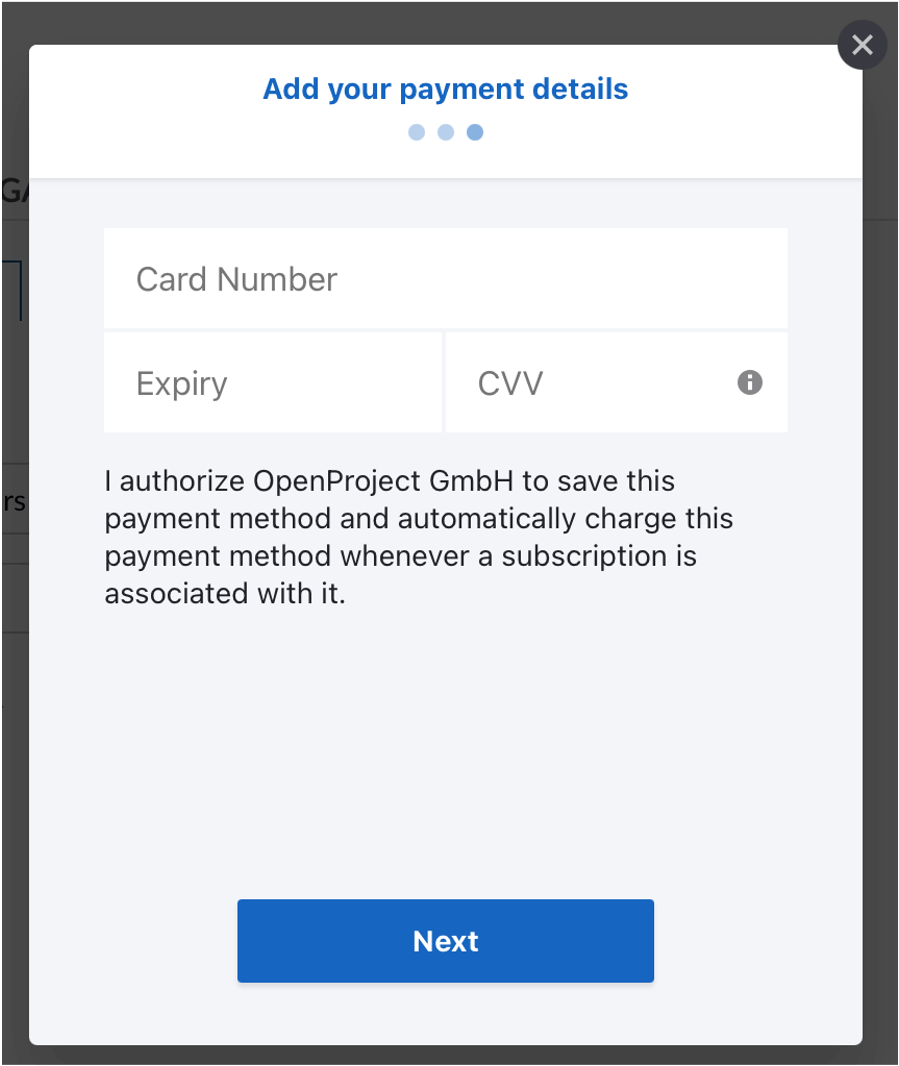This screenshot has height=1066, width=899.
Task: Click the authorization statement text
Action: 419,537
